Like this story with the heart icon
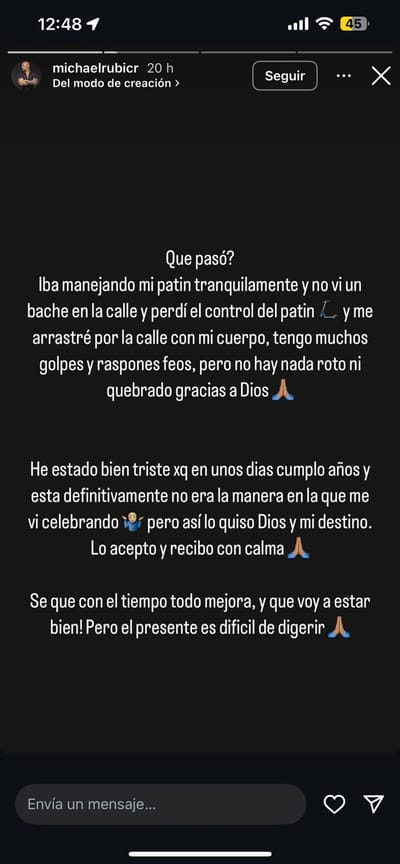This screenshot has height=864, width=400. [334, 804]
